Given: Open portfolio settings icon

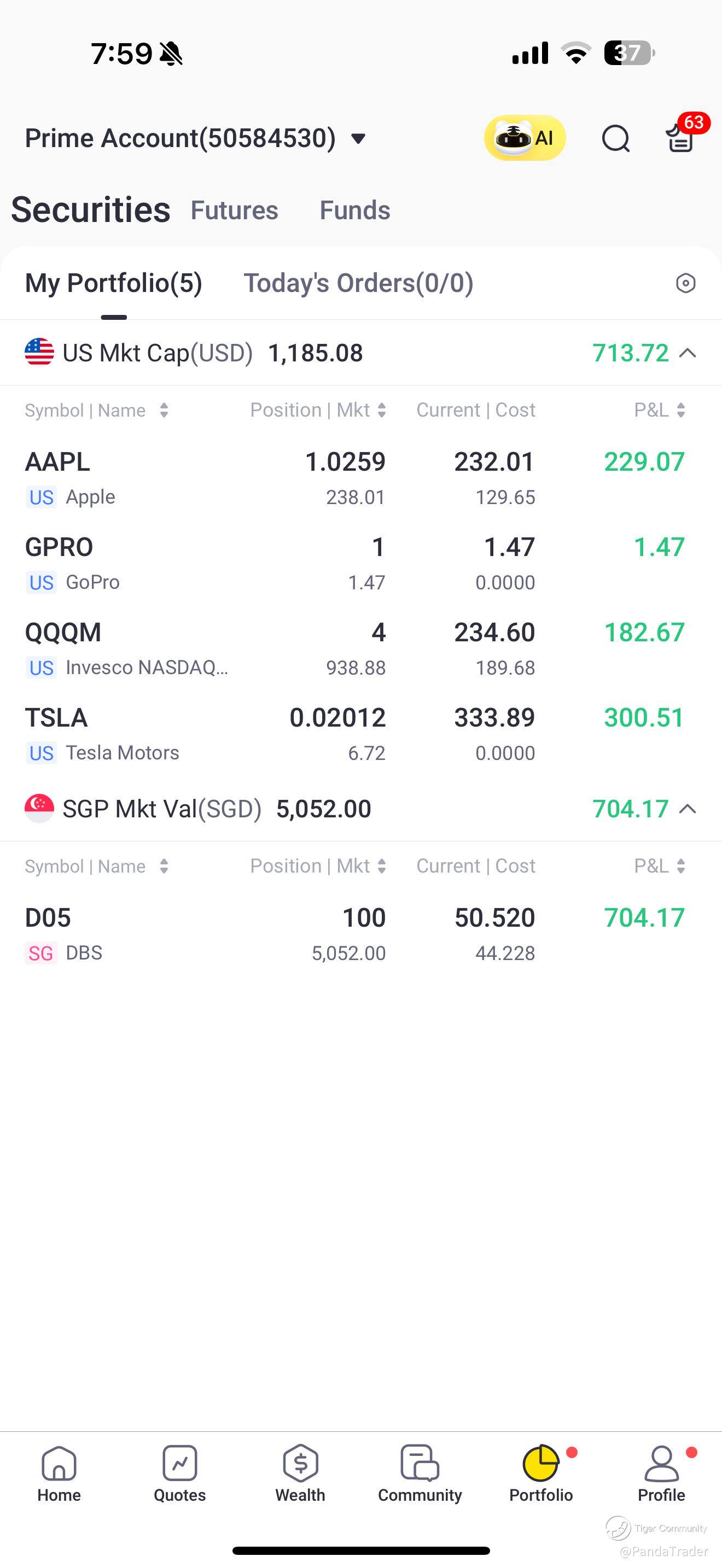Looking at the screenshot, I should (x=685, y=283).
